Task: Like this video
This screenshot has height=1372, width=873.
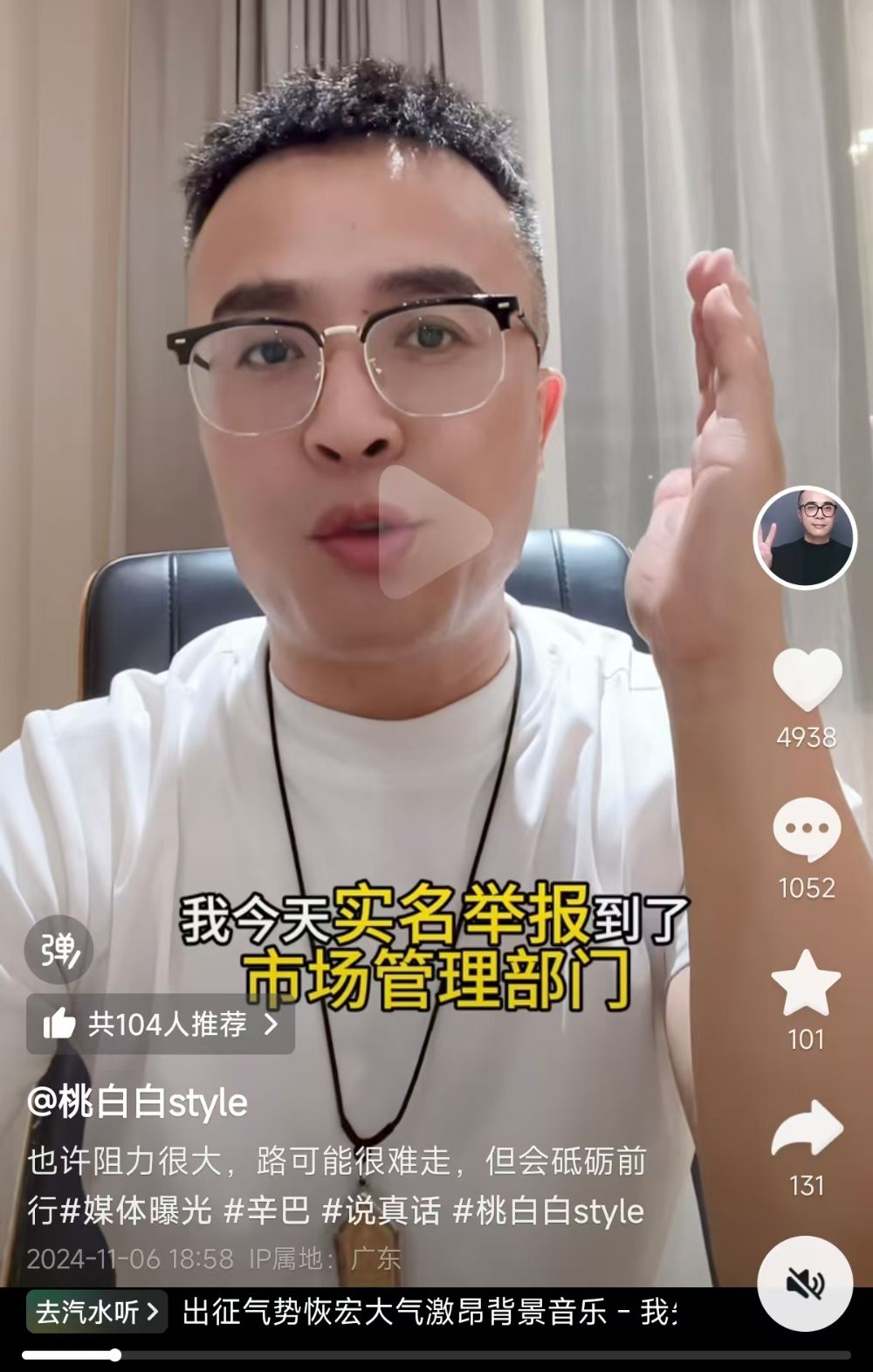Action: click(x=807, y=679)
